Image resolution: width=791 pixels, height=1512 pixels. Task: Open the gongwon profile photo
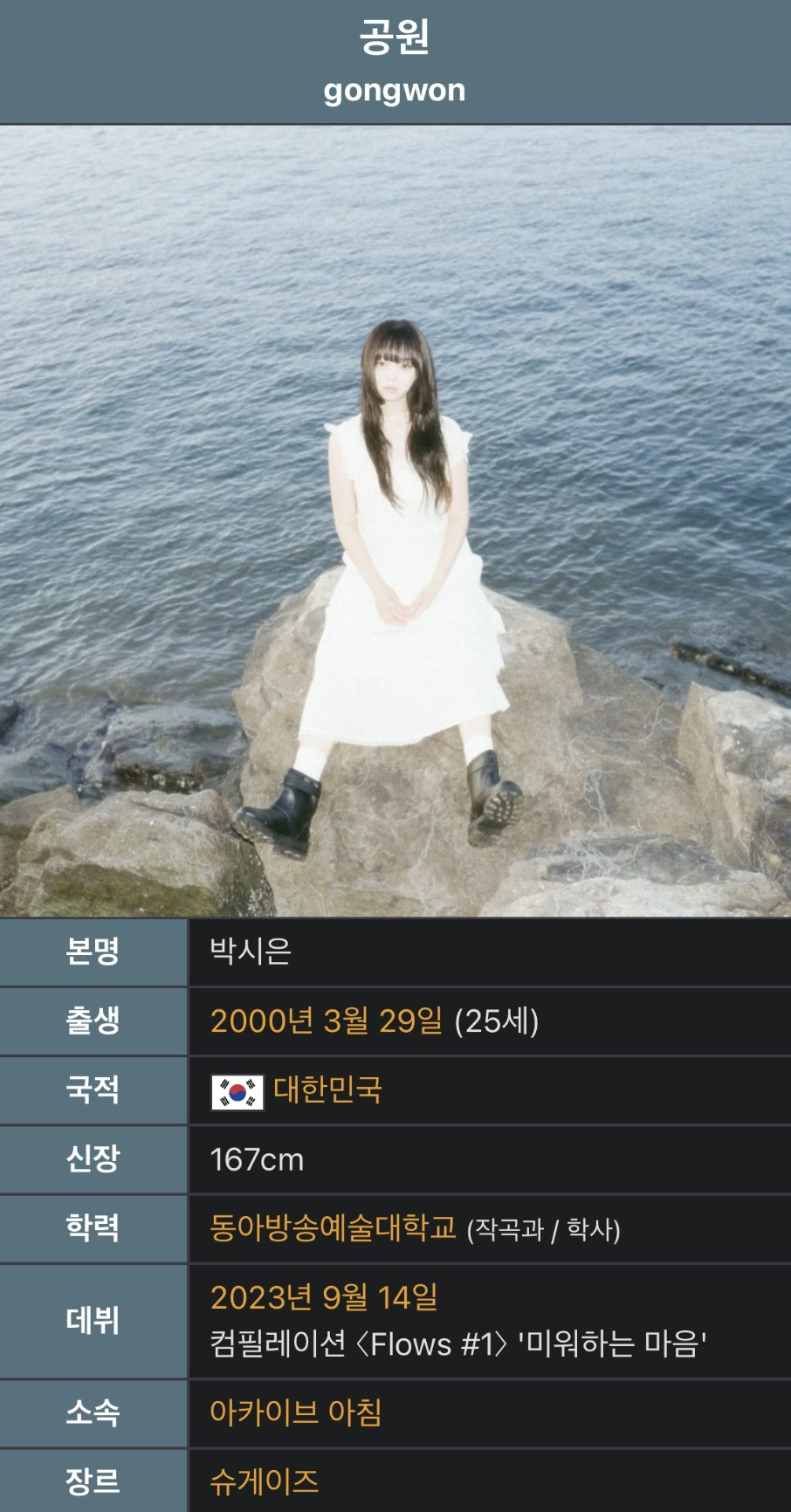pos(395,521)
